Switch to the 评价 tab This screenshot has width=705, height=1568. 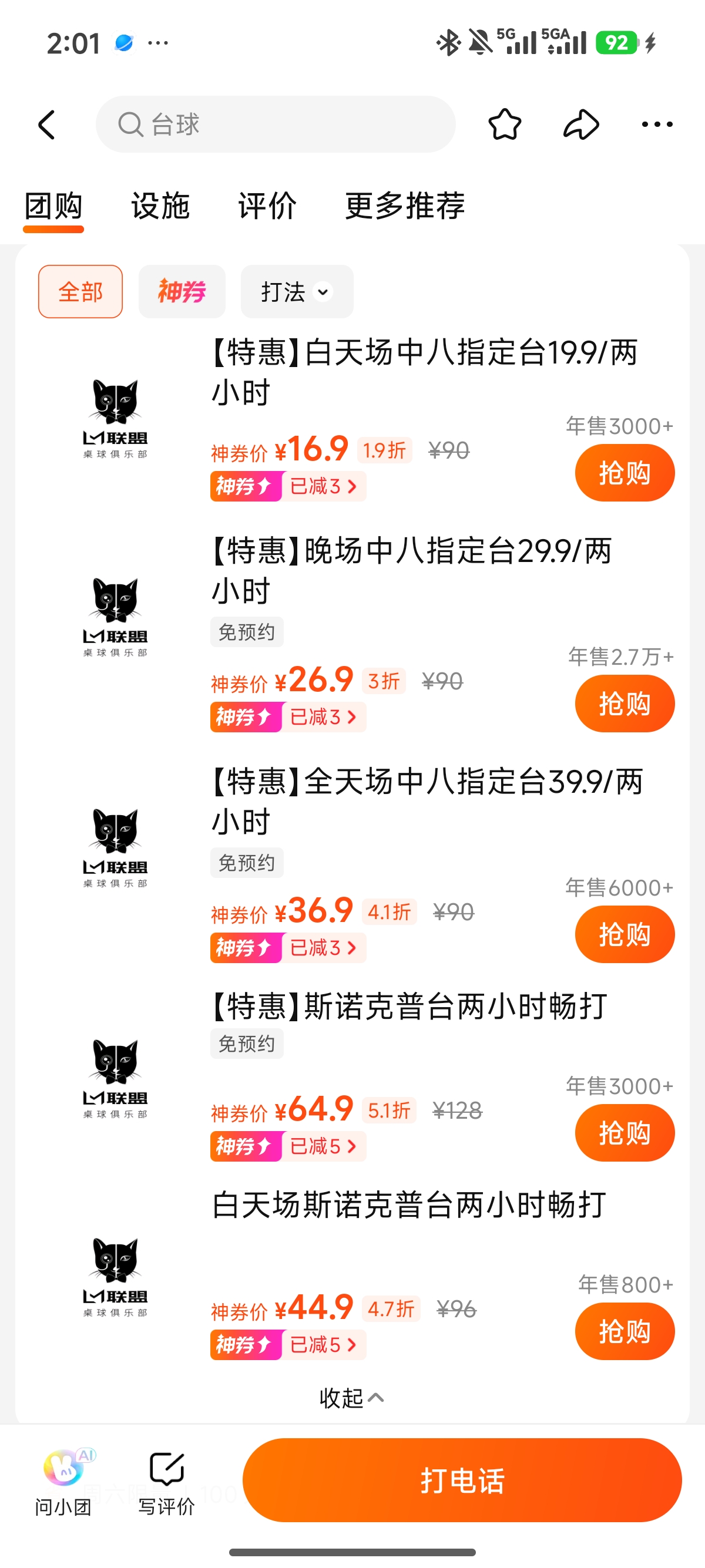(267, 206)
